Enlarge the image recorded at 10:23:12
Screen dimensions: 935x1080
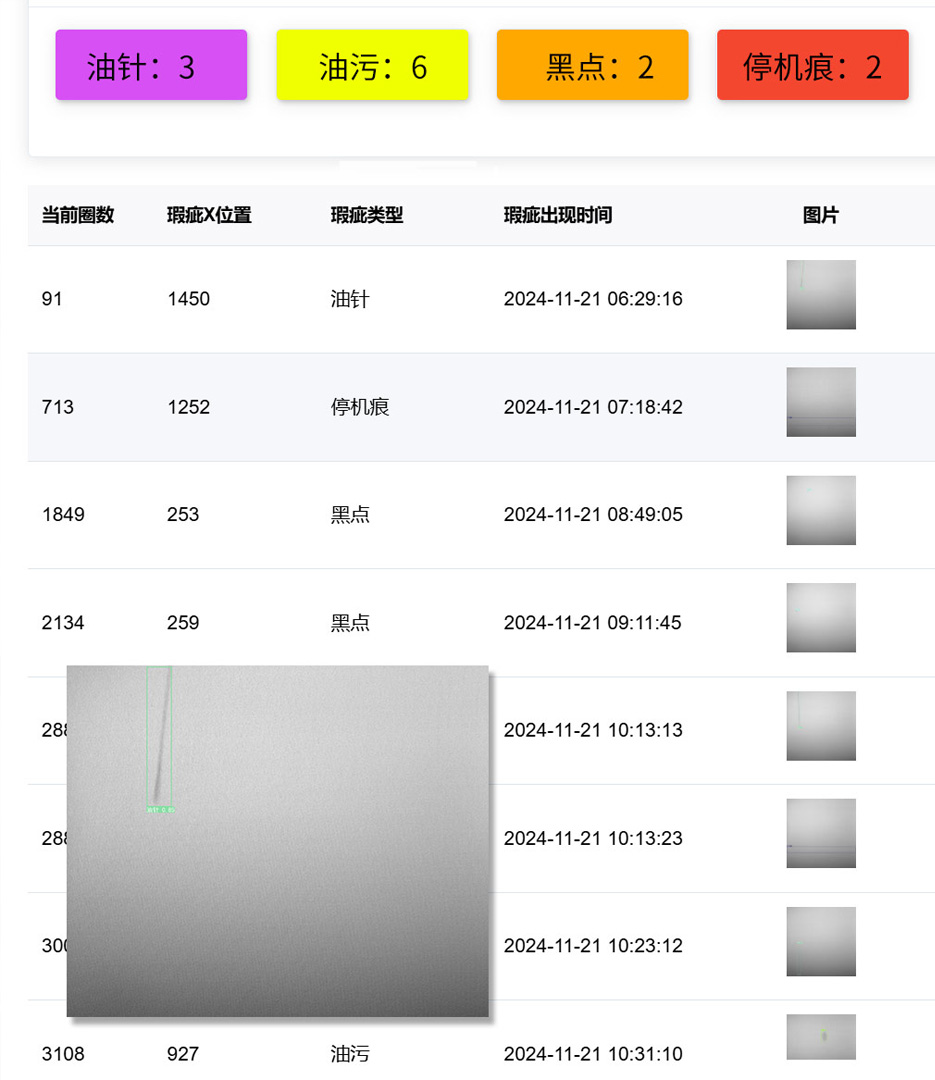click(820, 941)
